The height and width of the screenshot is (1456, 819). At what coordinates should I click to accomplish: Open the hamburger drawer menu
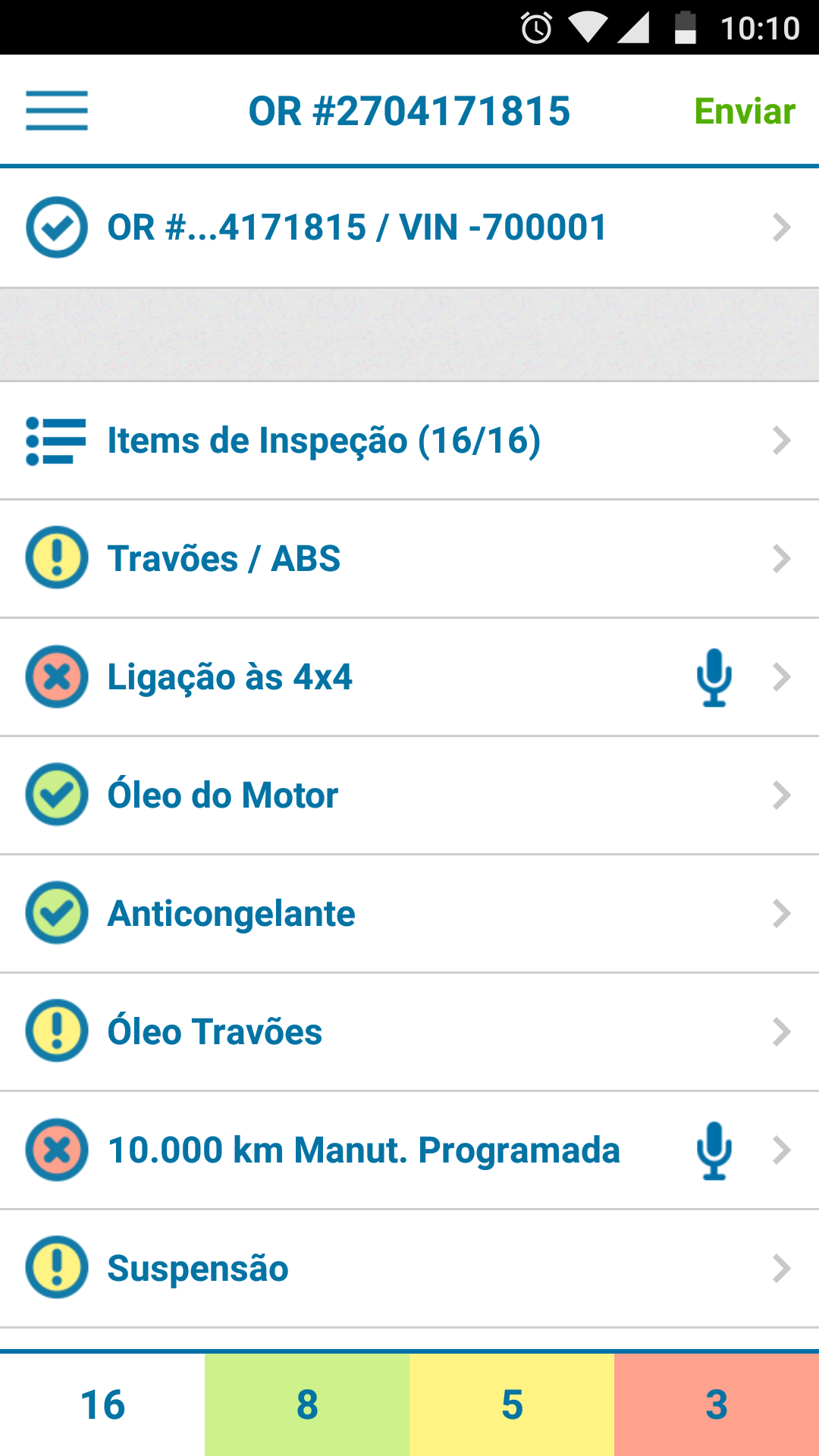pos(57,111)
